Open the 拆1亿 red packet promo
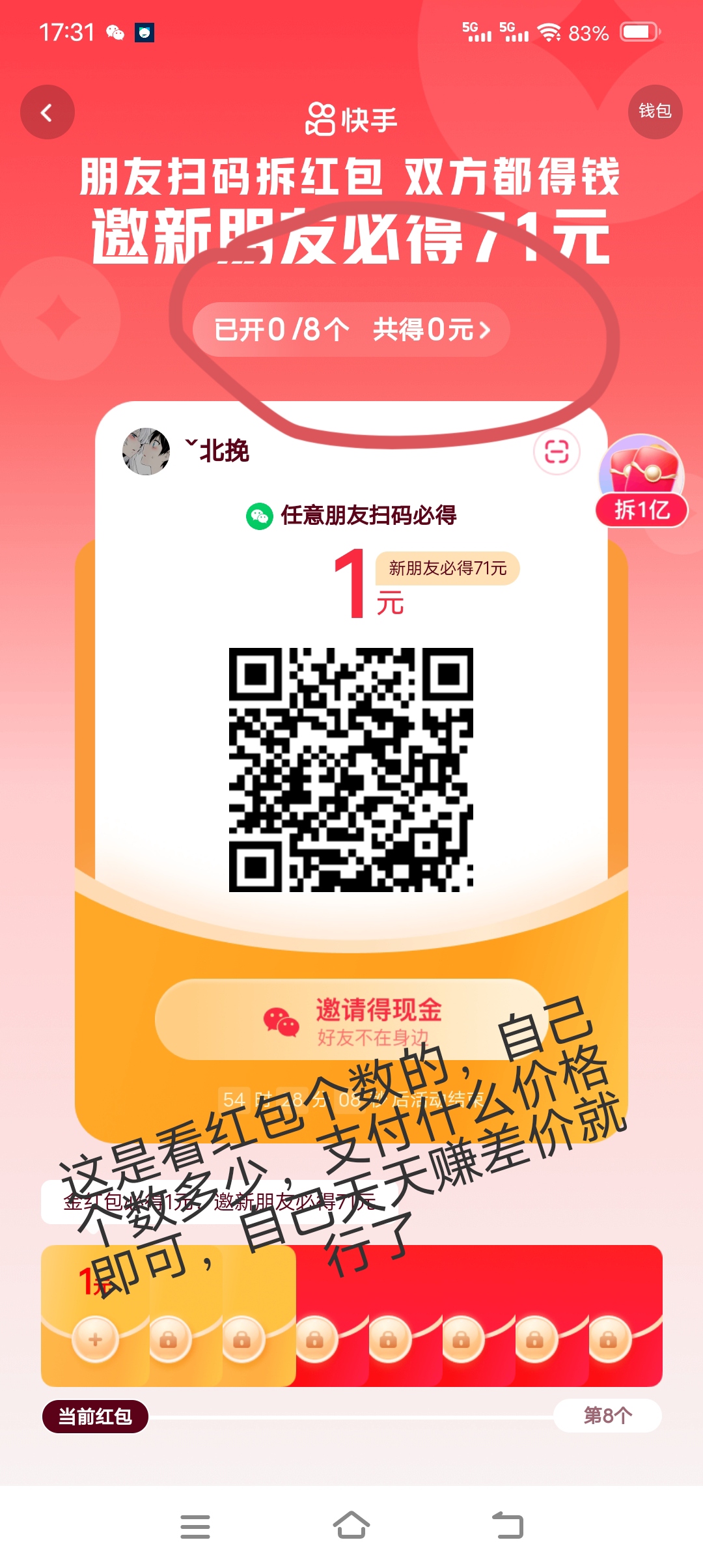Screen dimensions: 703x1568 pyautogui.click(x=642, y=481)
